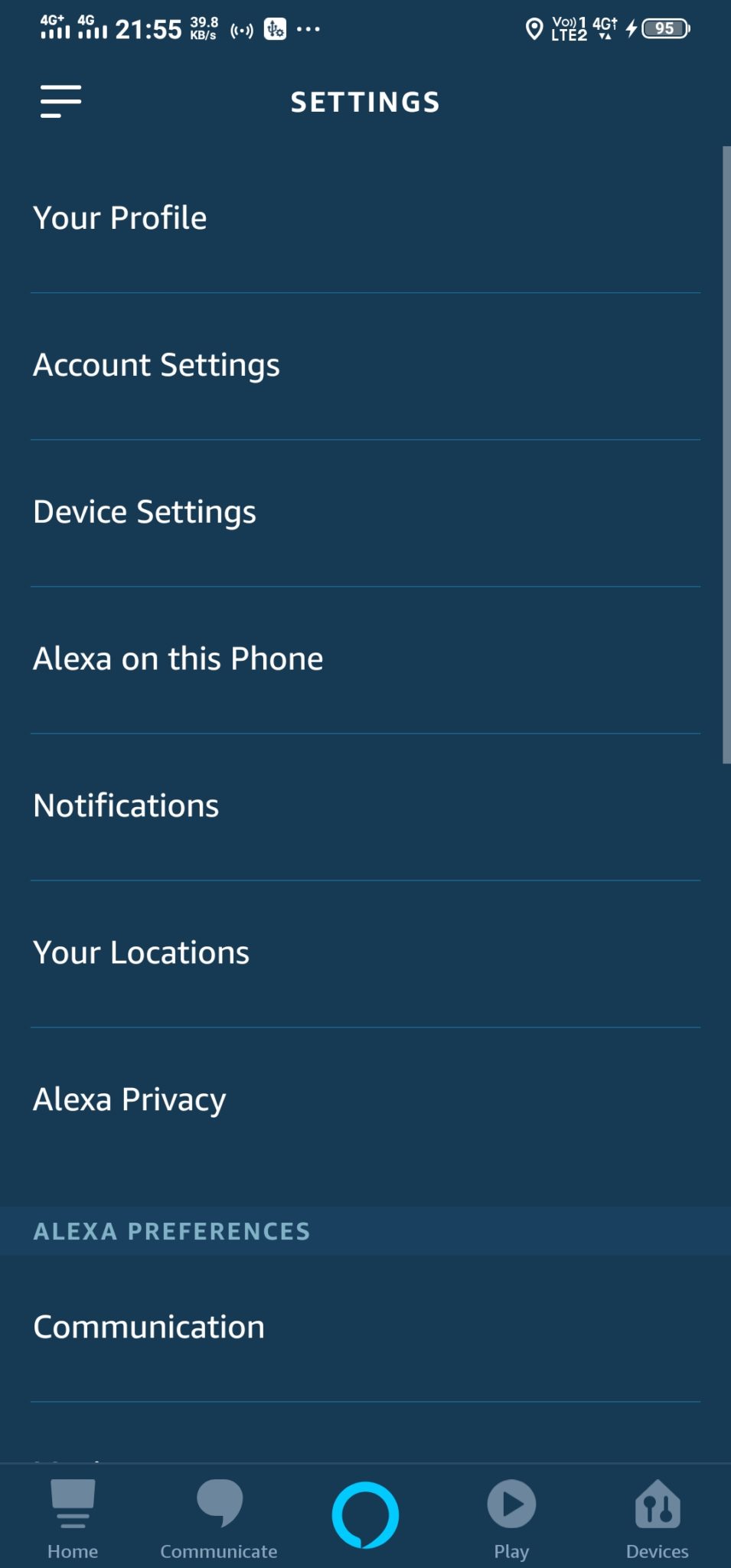Tap the Alexa Preferences section header
This screenshot has height=1568, width=731.
pyautogui.click(x=171, y=1231)
